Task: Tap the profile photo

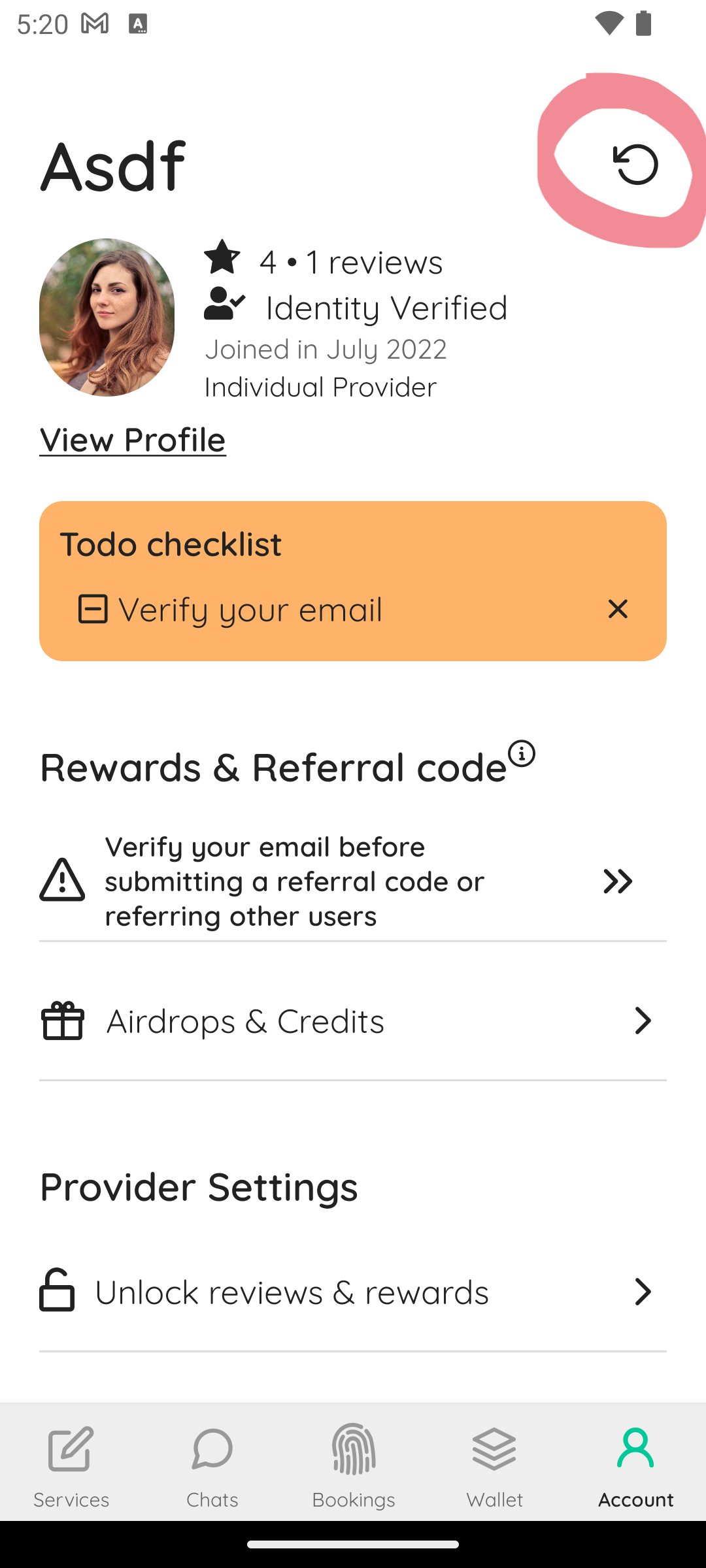Action: 107,317
